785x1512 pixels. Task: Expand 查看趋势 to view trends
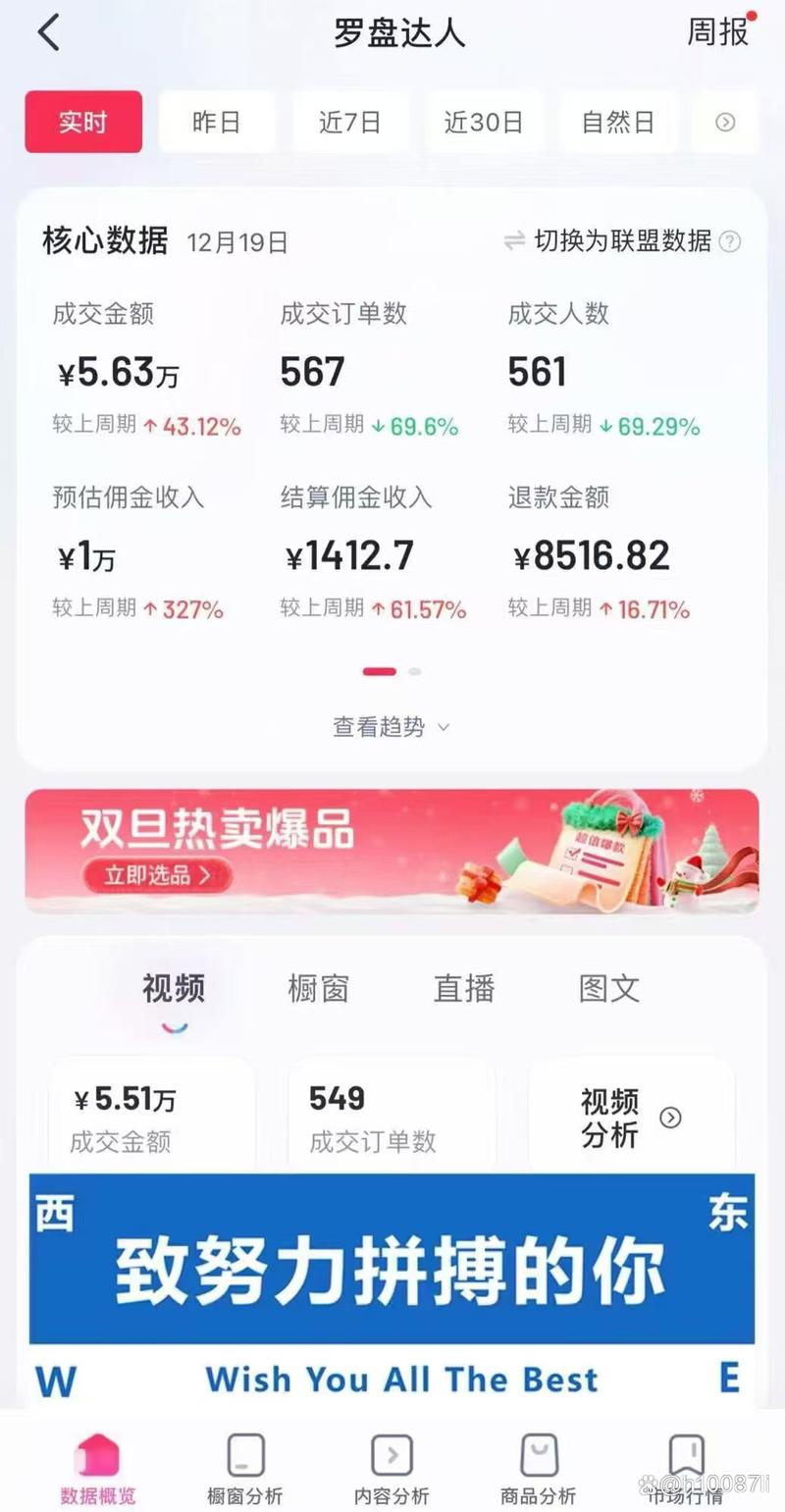click(x=391, y=727)
